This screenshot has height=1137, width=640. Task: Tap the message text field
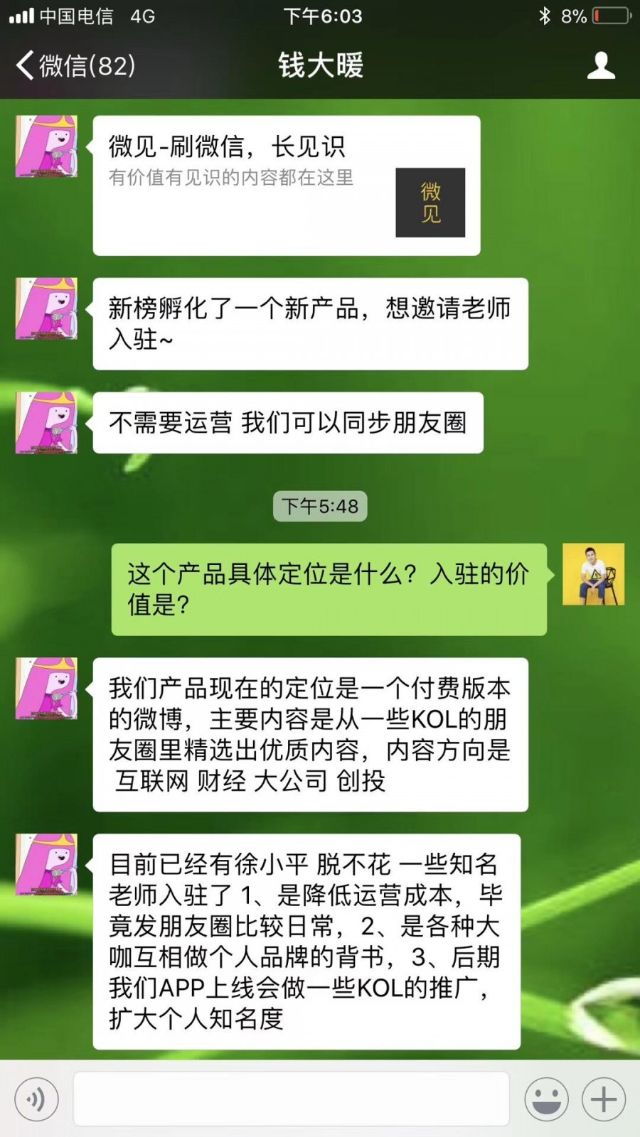pos(291,1100)
